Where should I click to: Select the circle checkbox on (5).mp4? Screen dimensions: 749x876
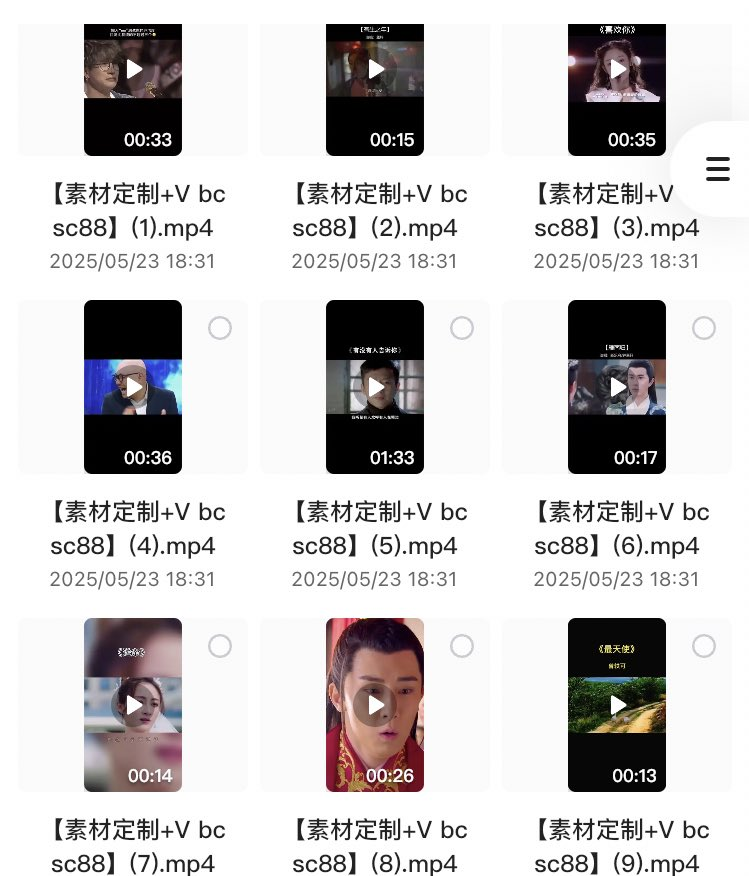[462, 328]
